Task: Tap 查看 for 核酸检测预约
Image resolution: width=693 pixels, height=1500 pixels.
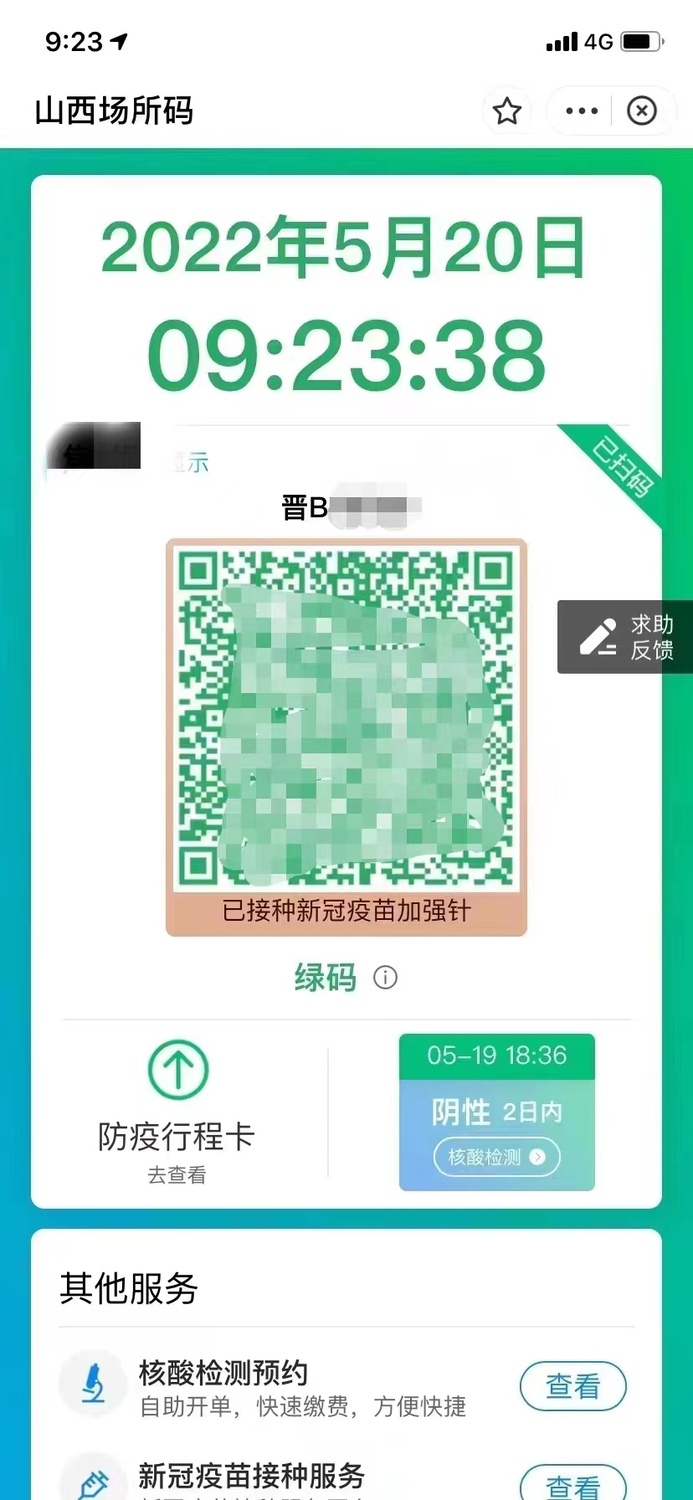Action: tap(573, 1387)
